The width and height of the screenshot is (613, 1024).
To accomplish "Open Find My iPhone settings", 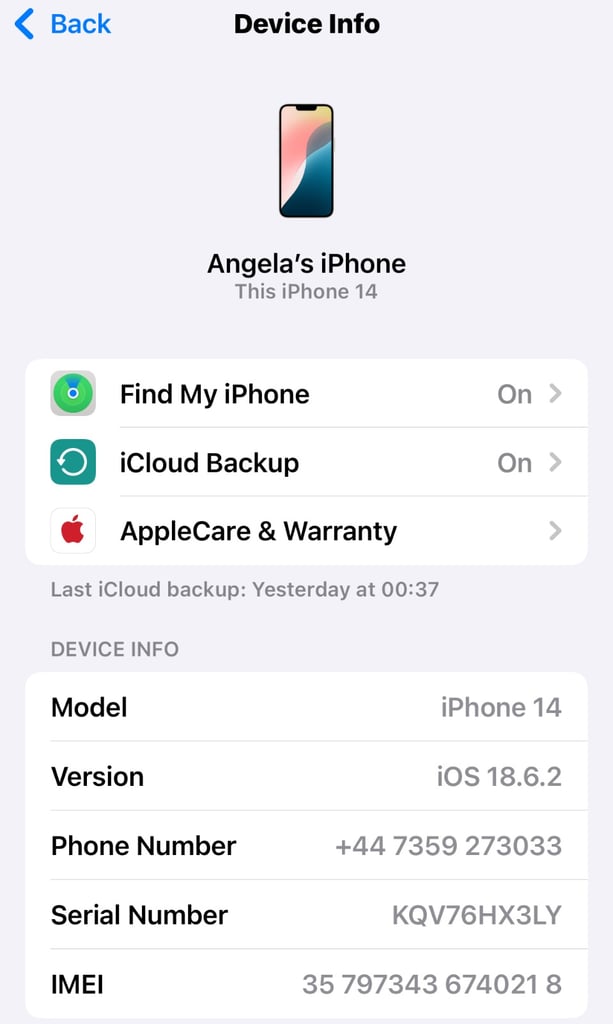I will [x=306, y=394].
